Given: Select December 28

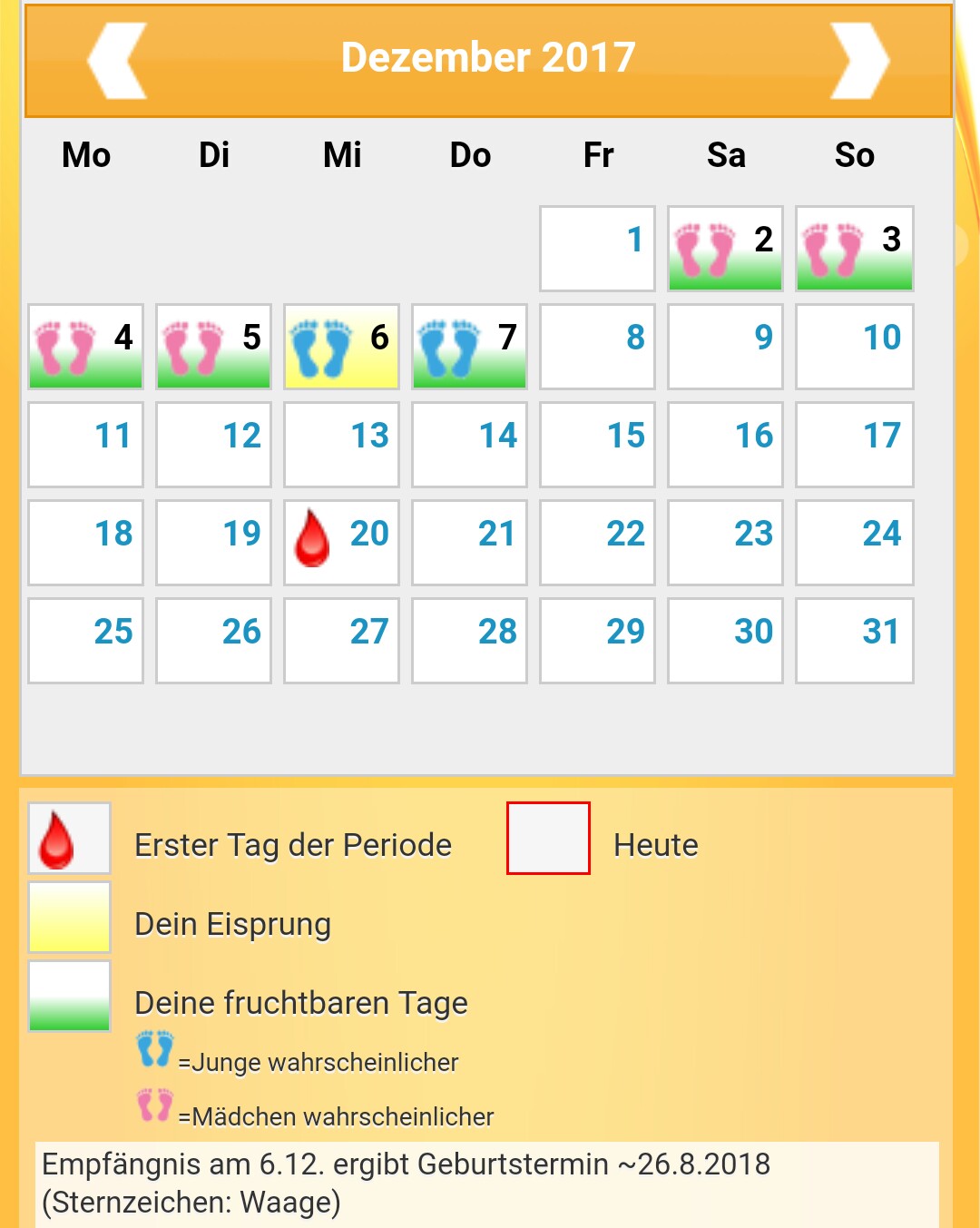Looking at the screenshot, I should (469, 641).
